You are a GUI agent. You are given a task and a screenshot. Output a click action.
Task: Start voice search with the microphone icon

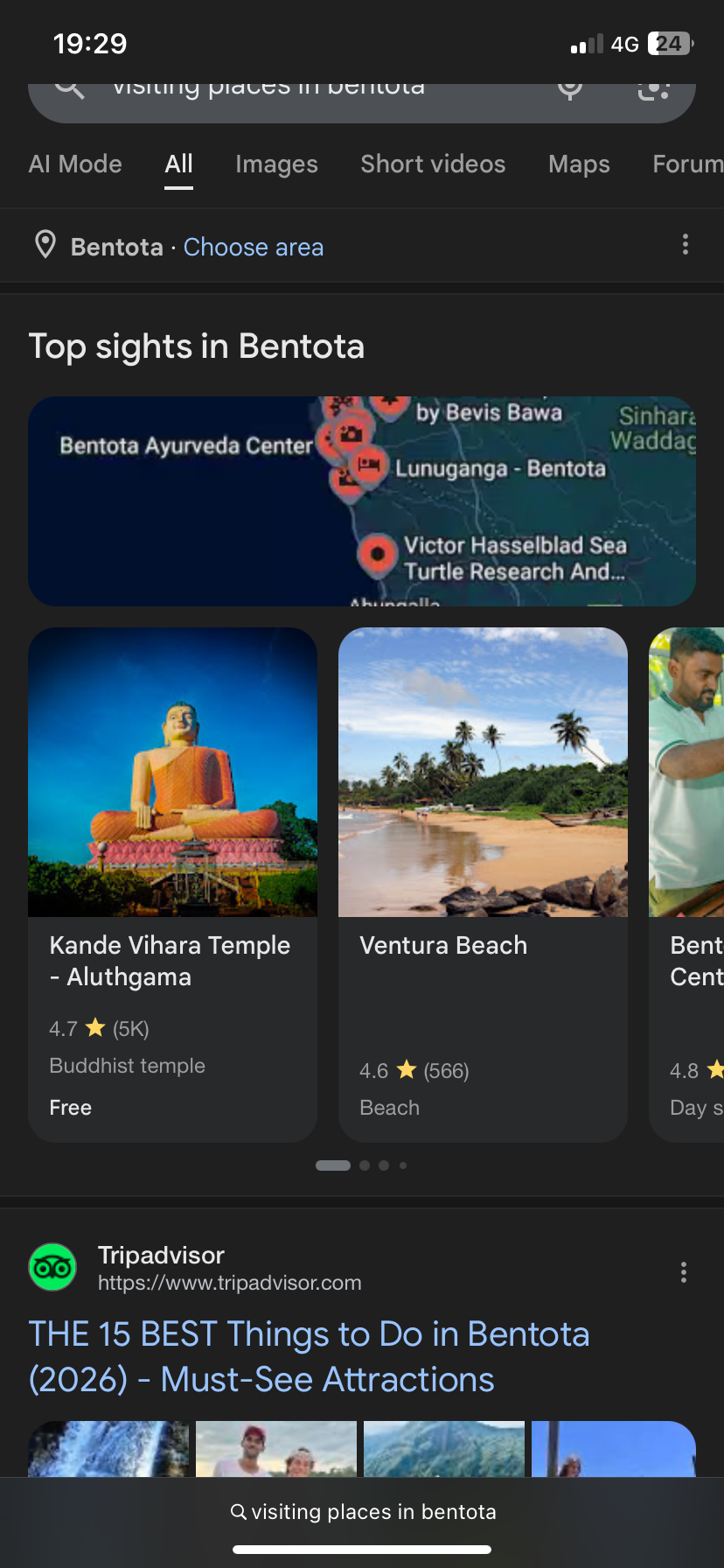point(570,91)
